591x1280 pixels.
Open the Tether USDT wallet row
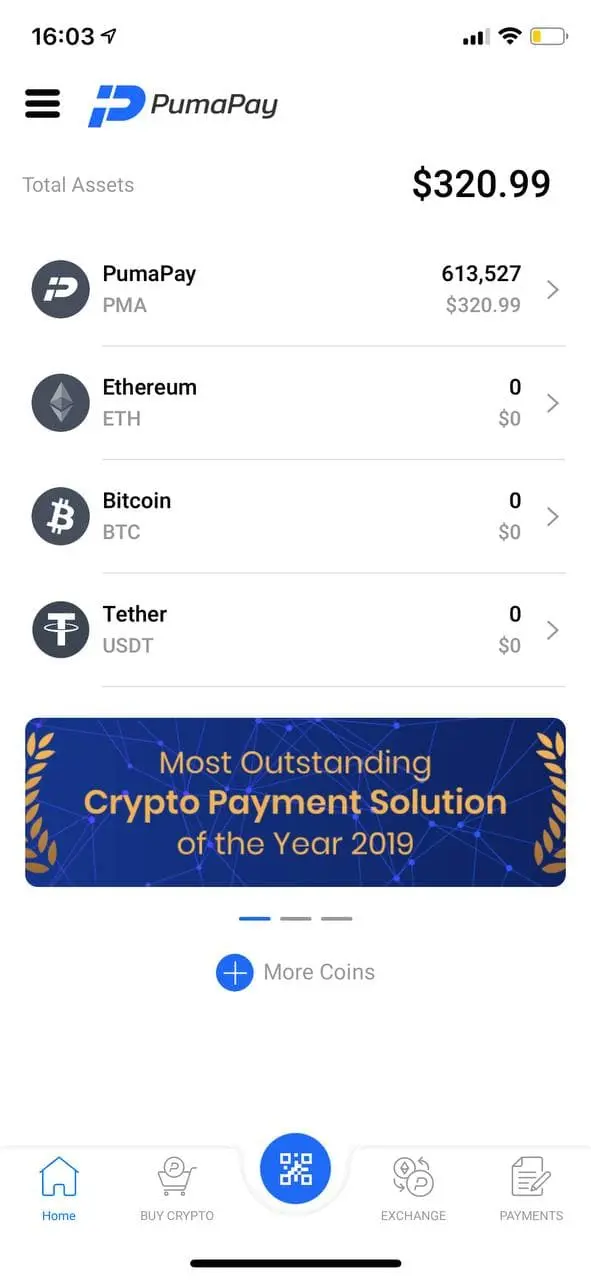[295, 630]
